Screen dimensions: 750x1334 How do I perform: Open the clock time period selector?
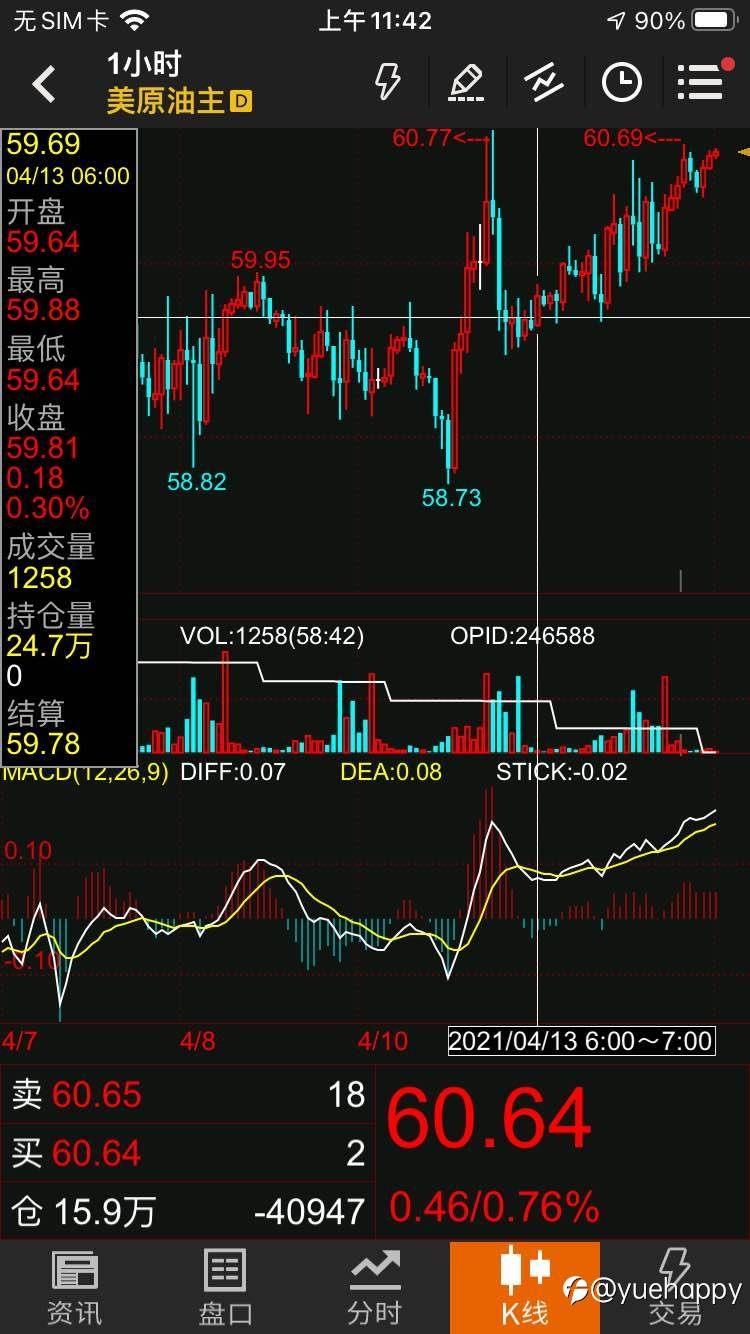coord(621,82)
